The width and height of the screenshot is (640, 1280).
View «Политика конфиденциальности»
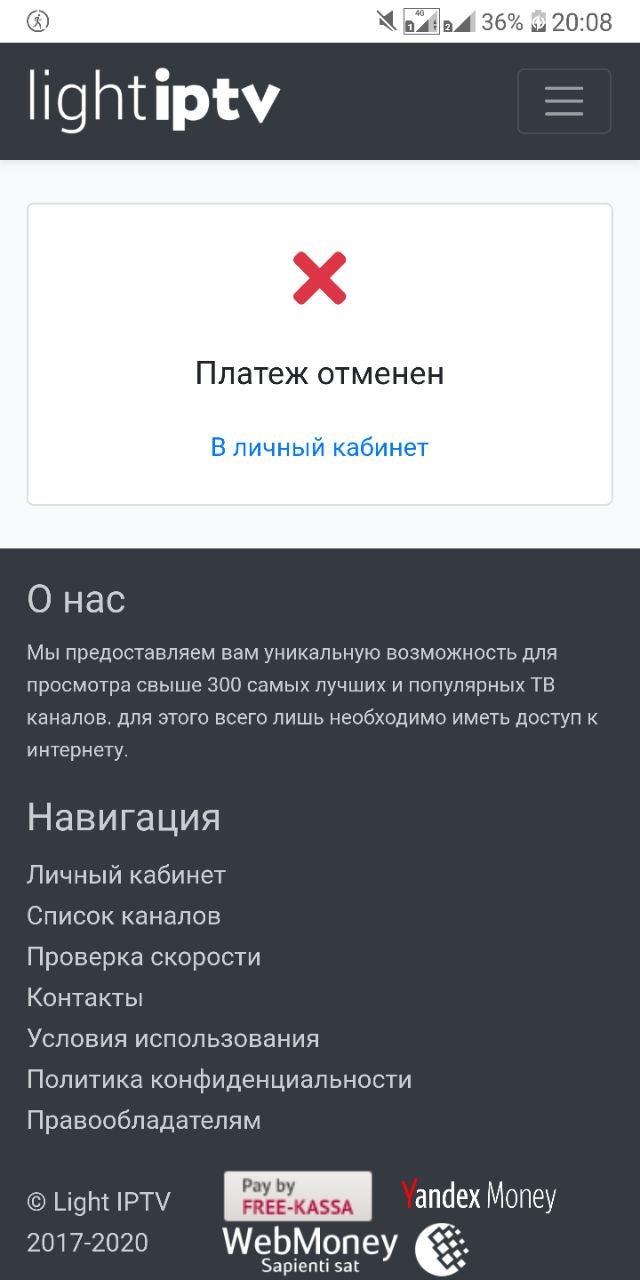pyautogui.click(x=219, y=1080)
